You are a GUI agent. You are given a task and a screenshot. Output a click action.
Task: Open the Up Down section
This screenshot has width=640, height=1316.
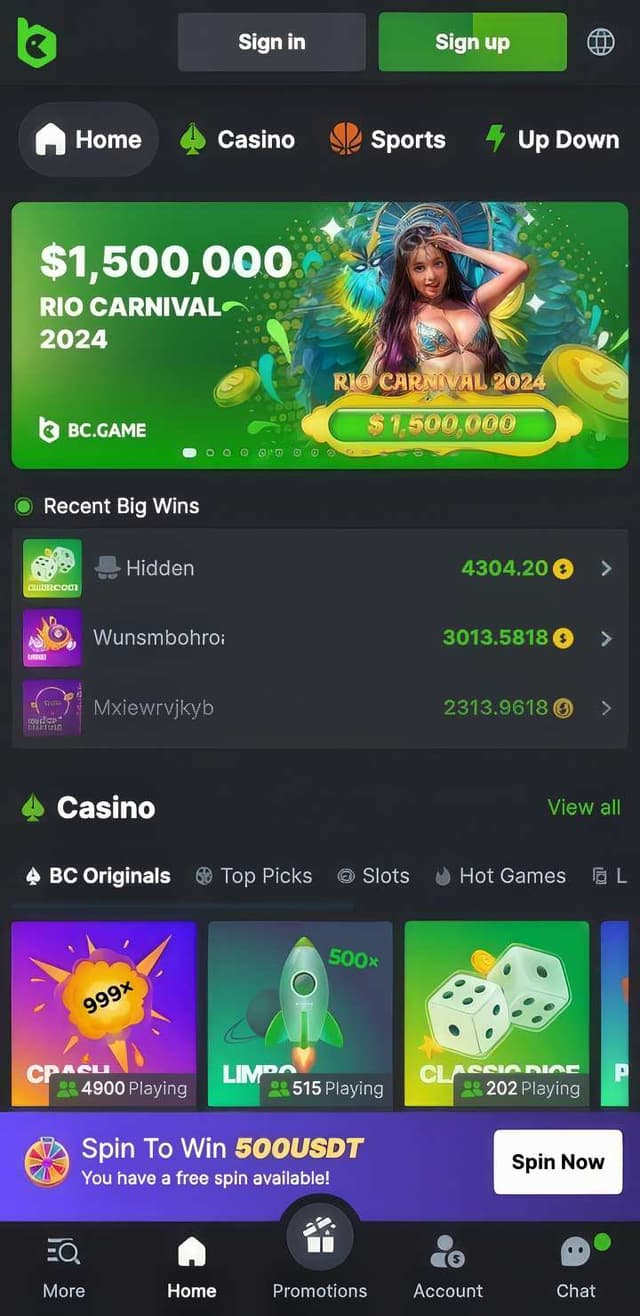click(x=552, y=139)
